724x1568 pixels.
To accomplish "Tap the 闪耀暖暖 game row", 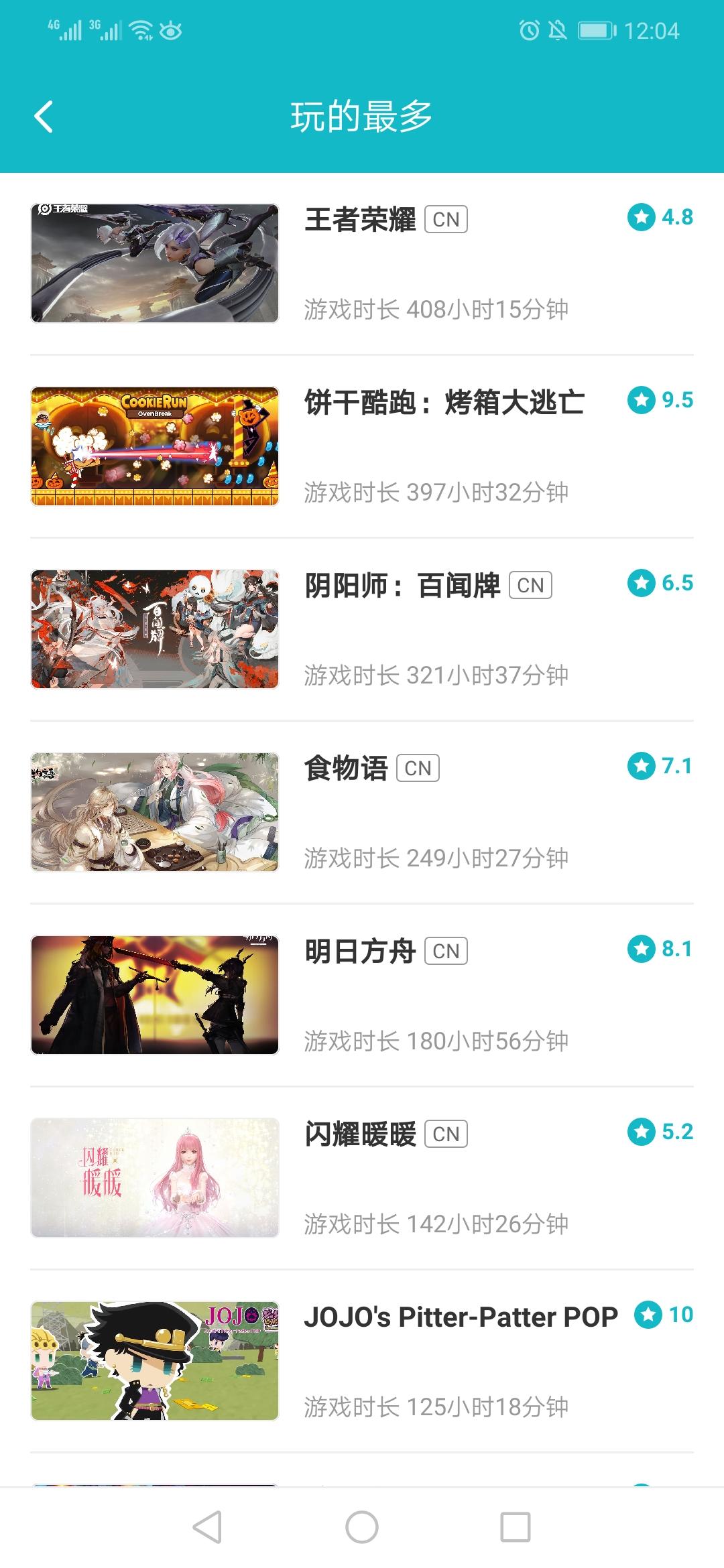I will pyautogui.click(x=362, y=1178).
